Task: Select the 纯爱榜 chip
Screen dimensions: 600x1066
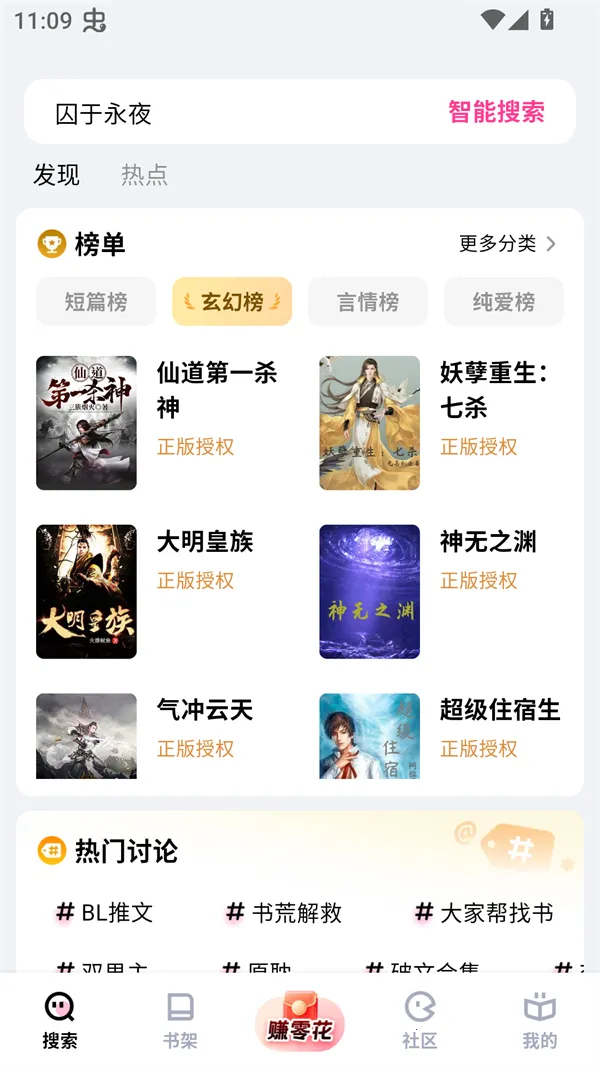Action: pyautogui.click(x=504, y=302)
